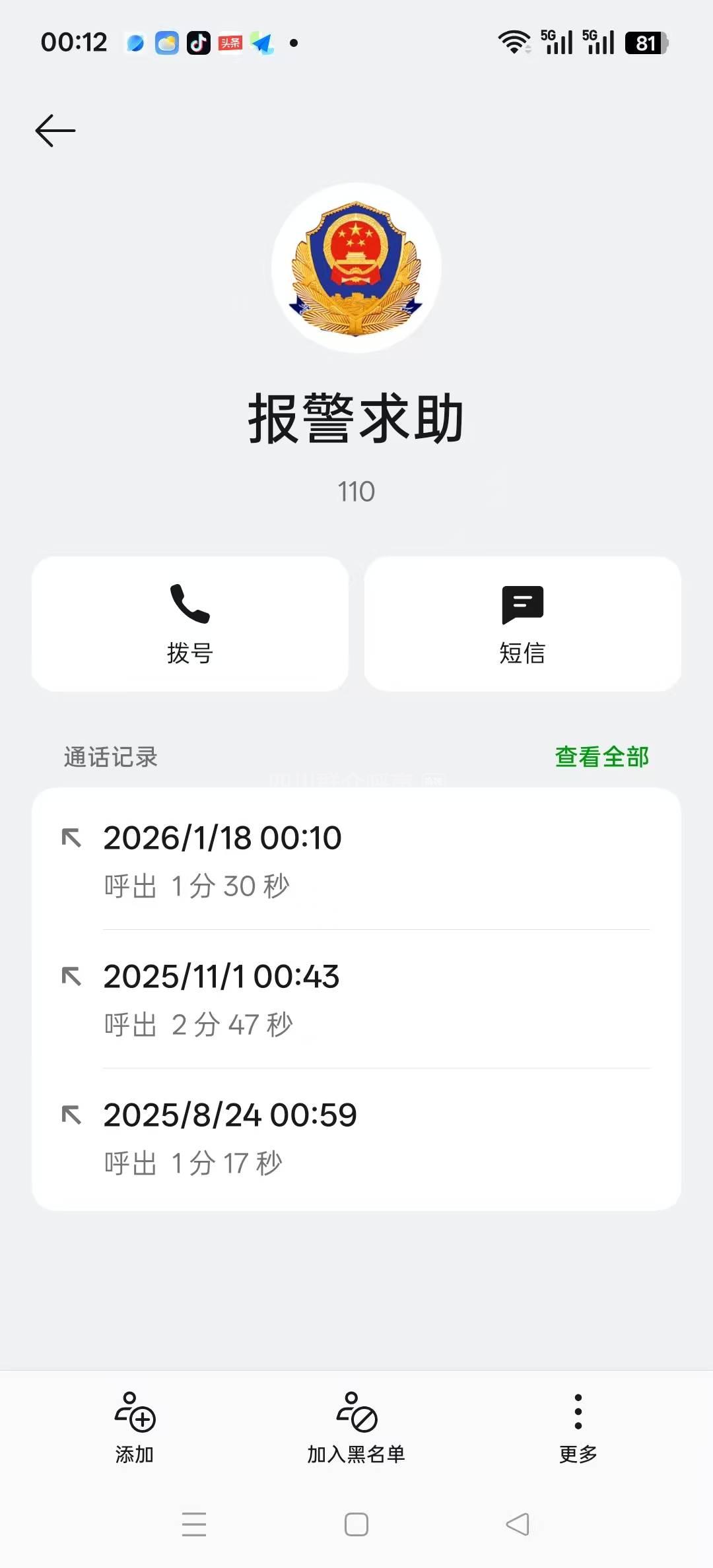Send a text via 短信 button
The height and width of the screenshot is (1568, 713).
(522, 624)
